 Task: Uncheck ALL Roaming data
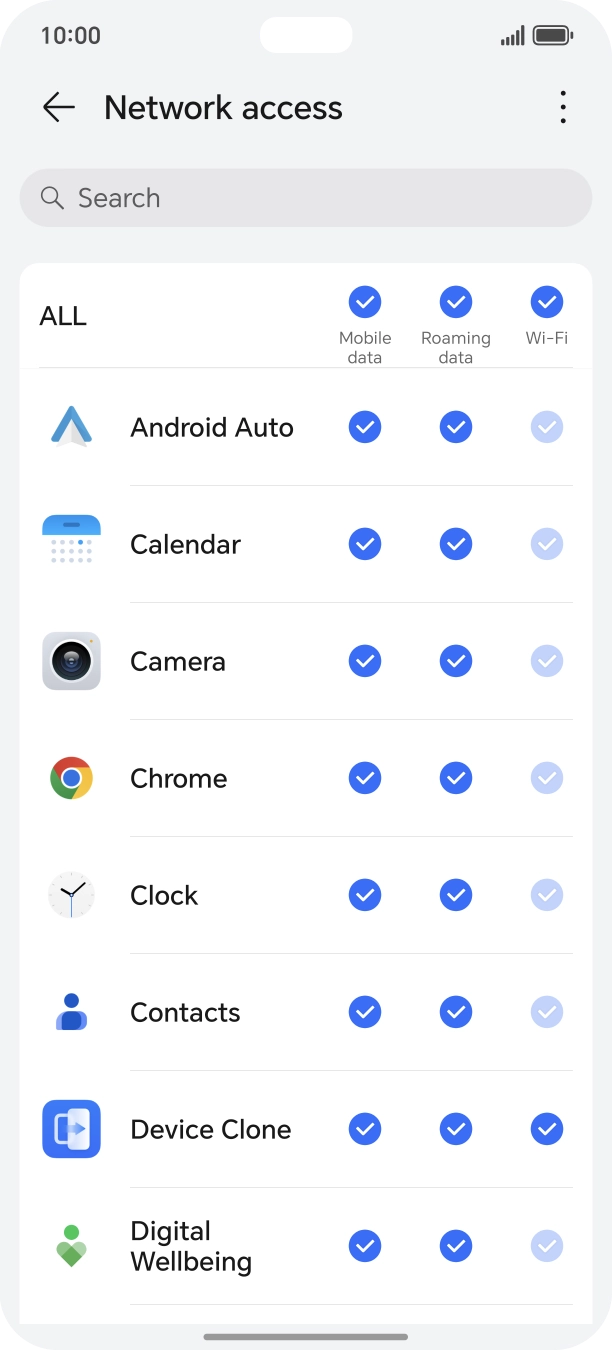tap(456, 302)
